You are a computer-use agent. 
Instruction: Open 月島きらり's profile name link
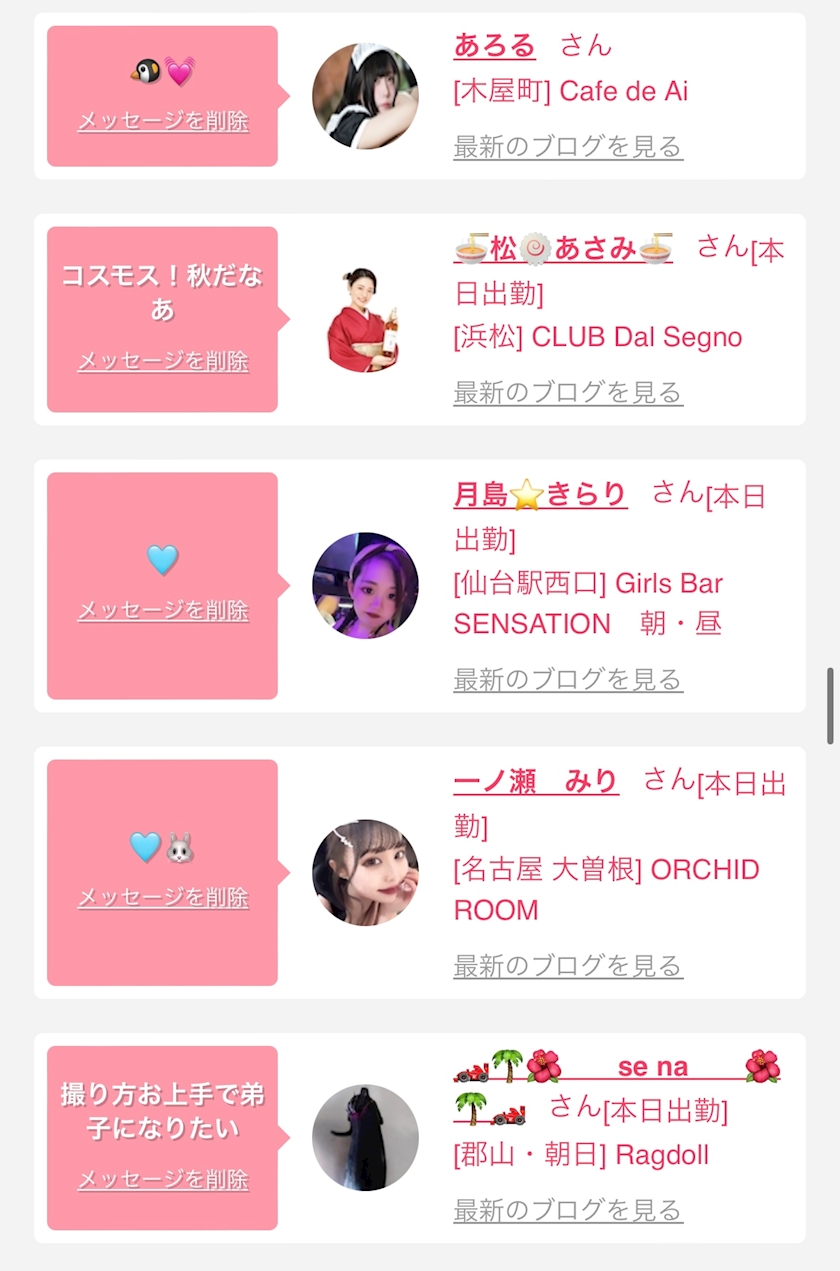540,495
